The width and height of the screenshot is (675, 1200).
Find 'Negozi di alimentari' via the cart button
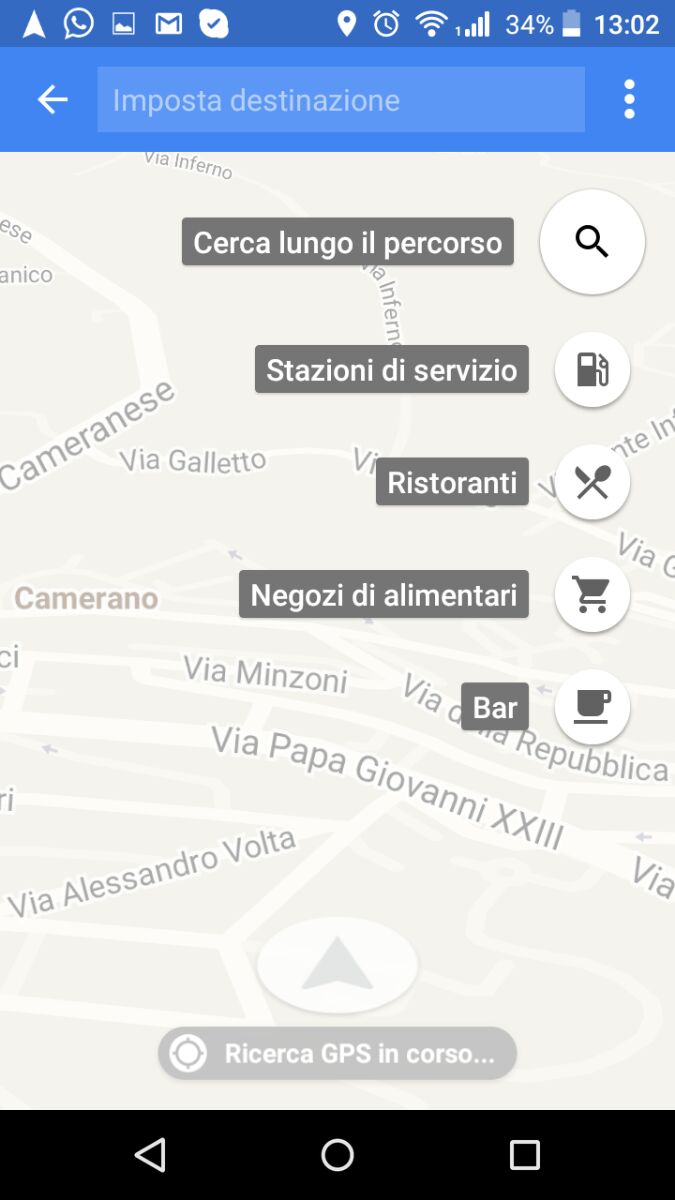(x=592, y=595)
